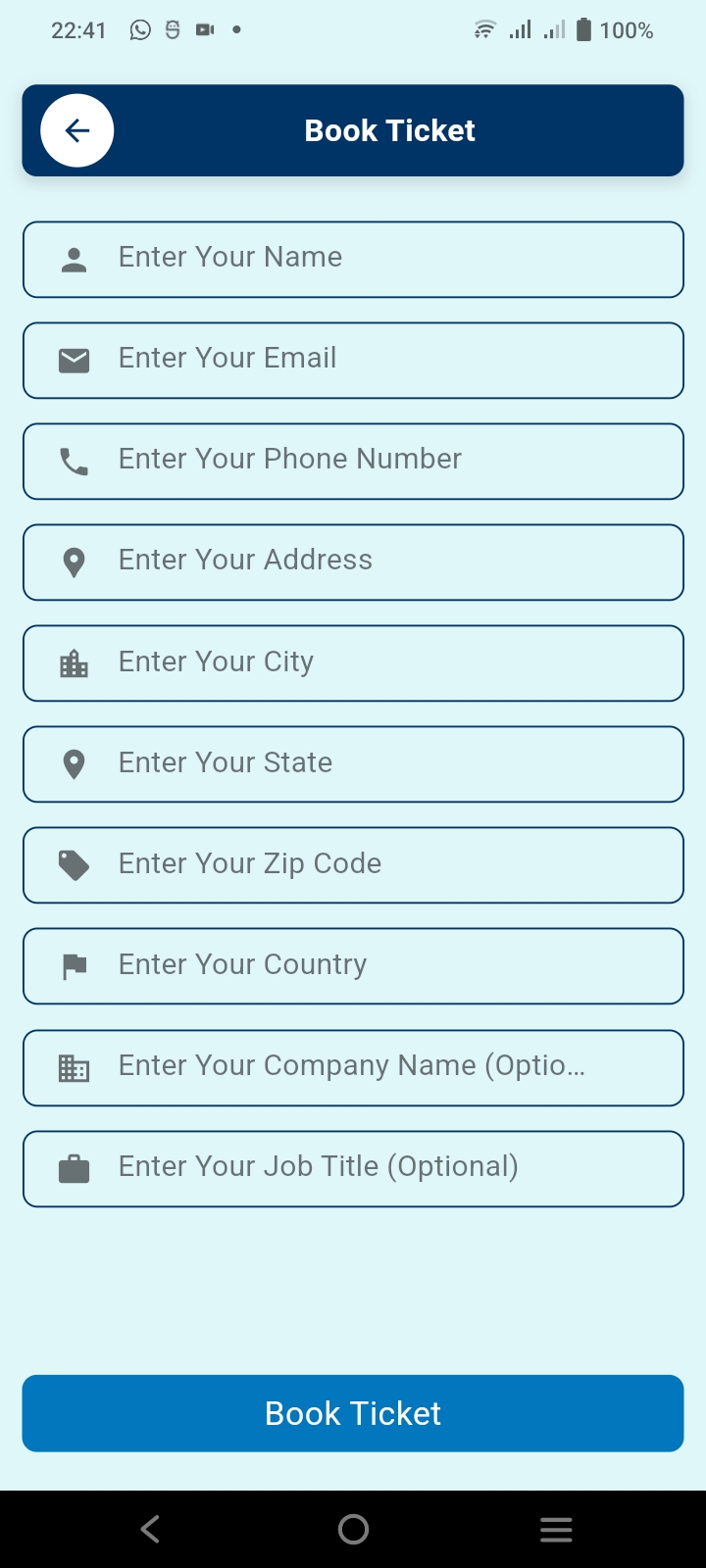This screenshot has height=1568, width=706.
Task: Click the flag icon beside Country field
Action: tap(74, 966)
